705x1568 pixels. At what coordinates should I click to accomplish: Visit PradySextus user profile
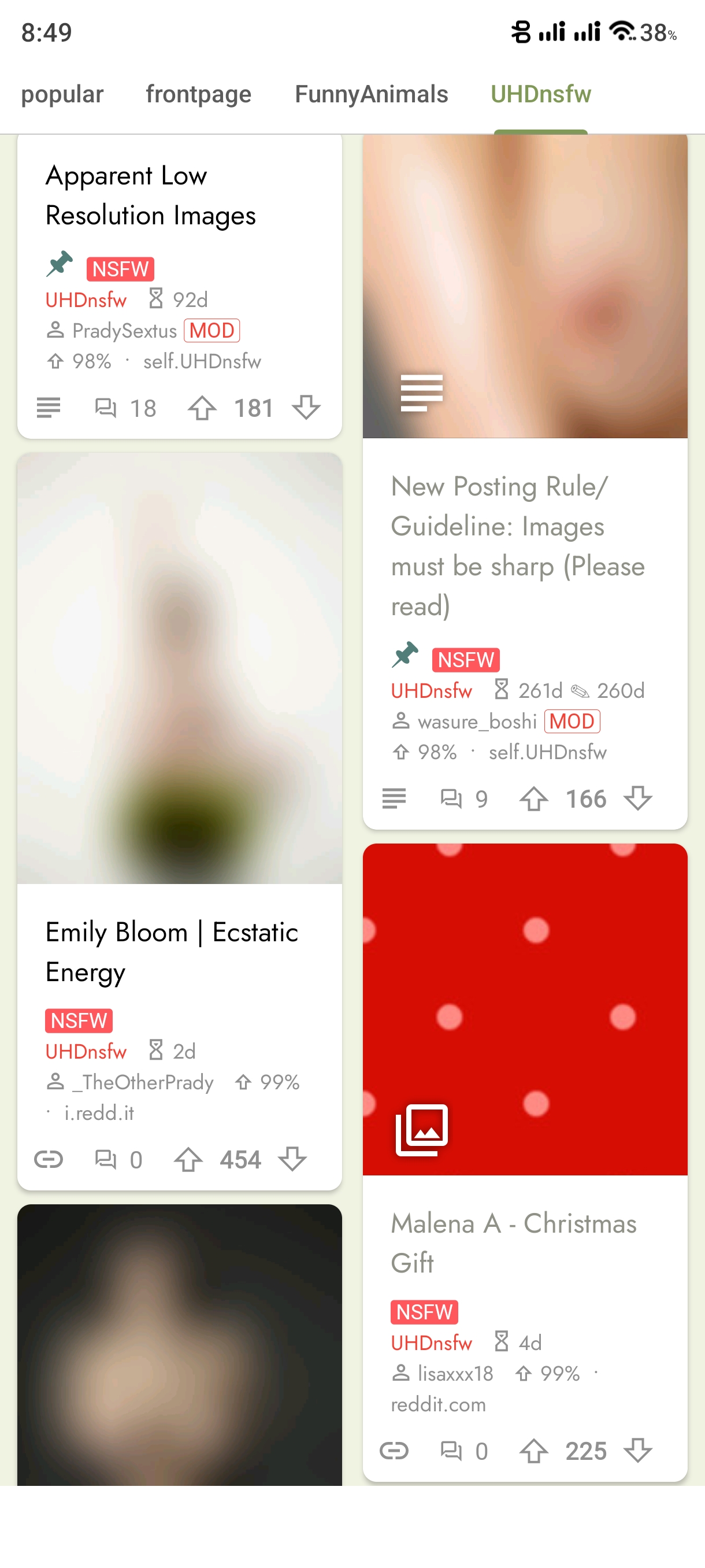(x=124, y=331)
